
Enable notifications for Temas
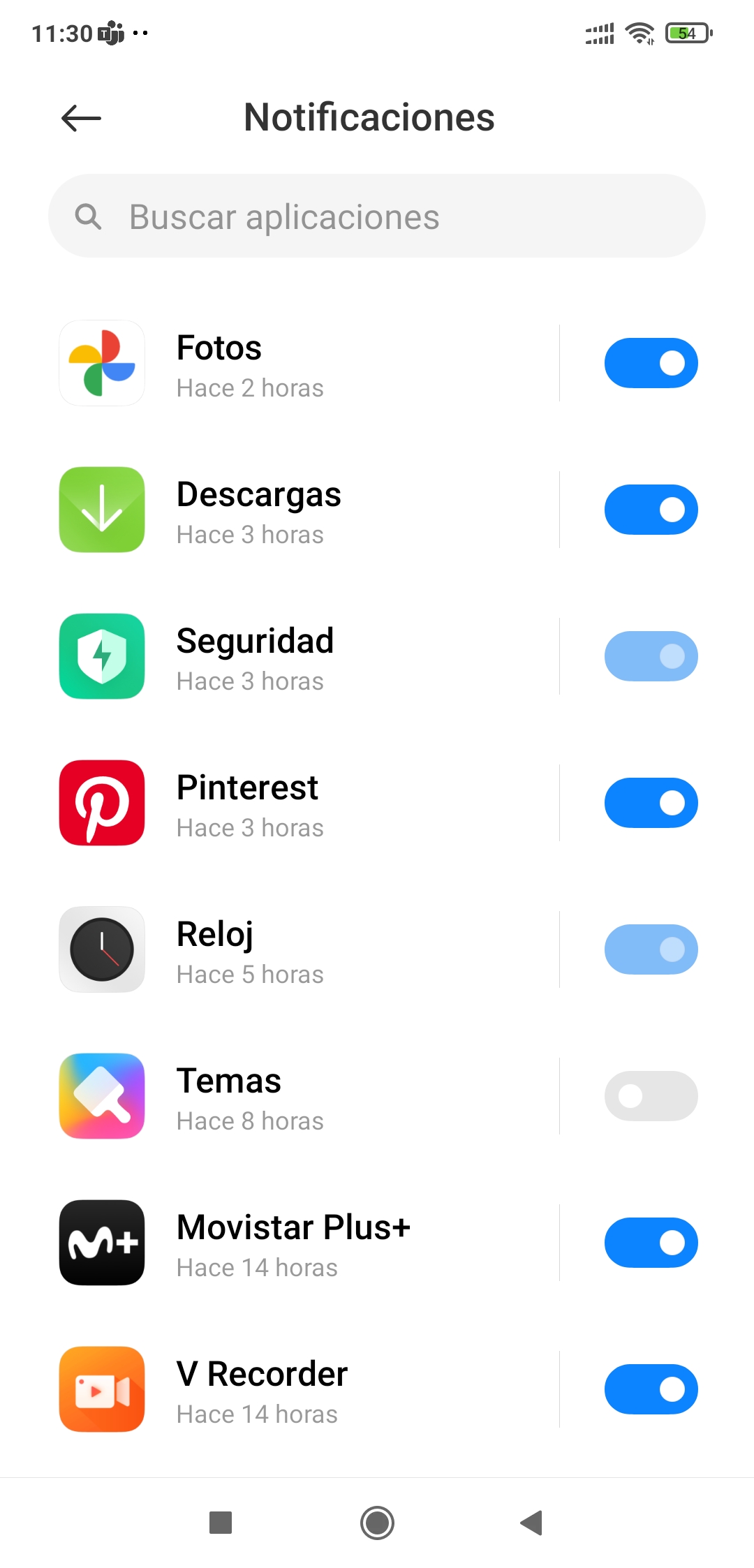pos(651,1097)
